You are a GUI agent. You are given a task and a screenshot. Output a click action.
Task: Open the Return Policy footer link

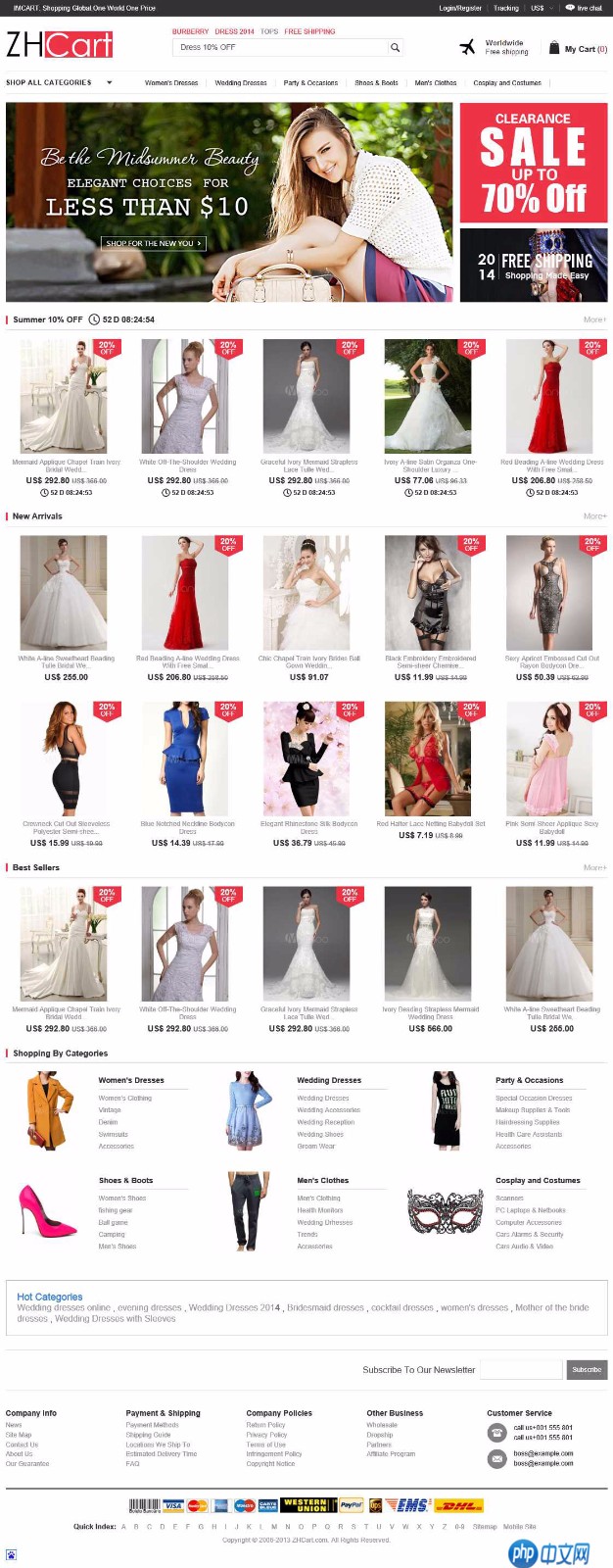click(x=265, y=1425)
